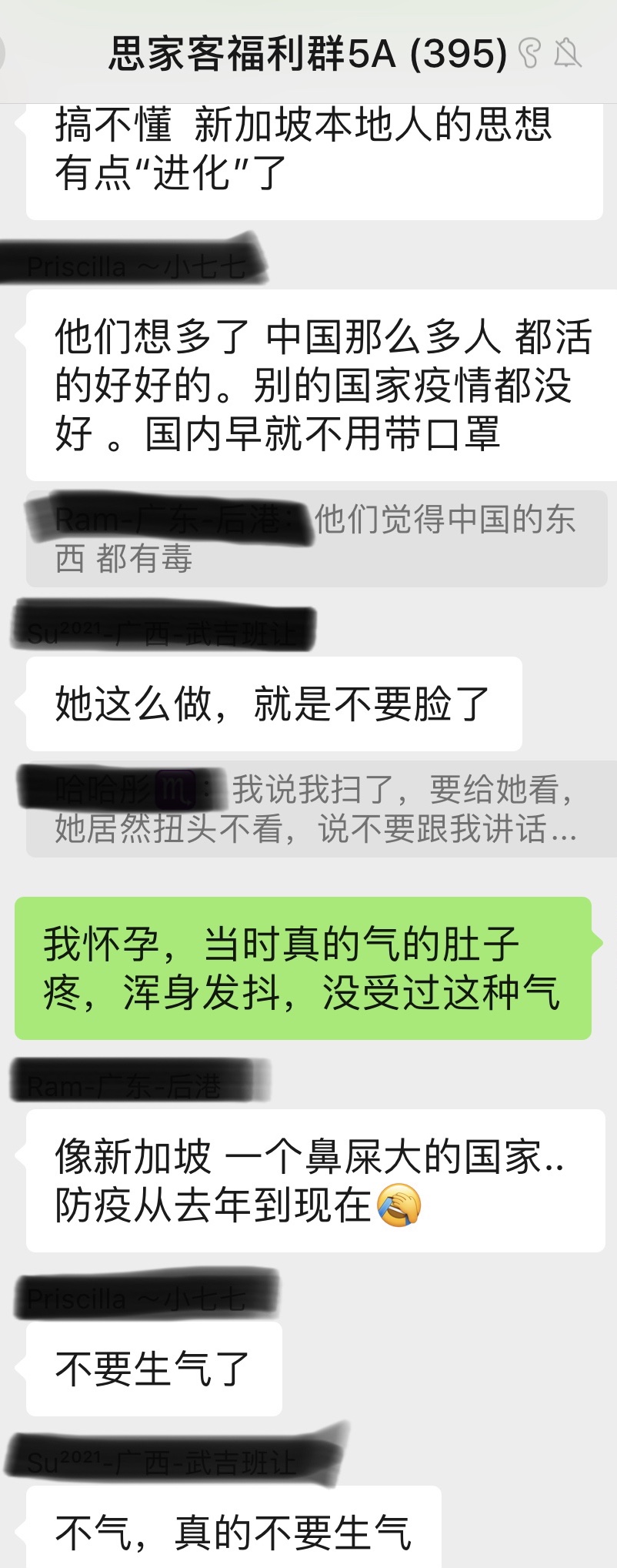This screenshot has width=617, height=1568.
Task: Open the quoted message starting 我说我扫了
Action: tap(316, 809)
